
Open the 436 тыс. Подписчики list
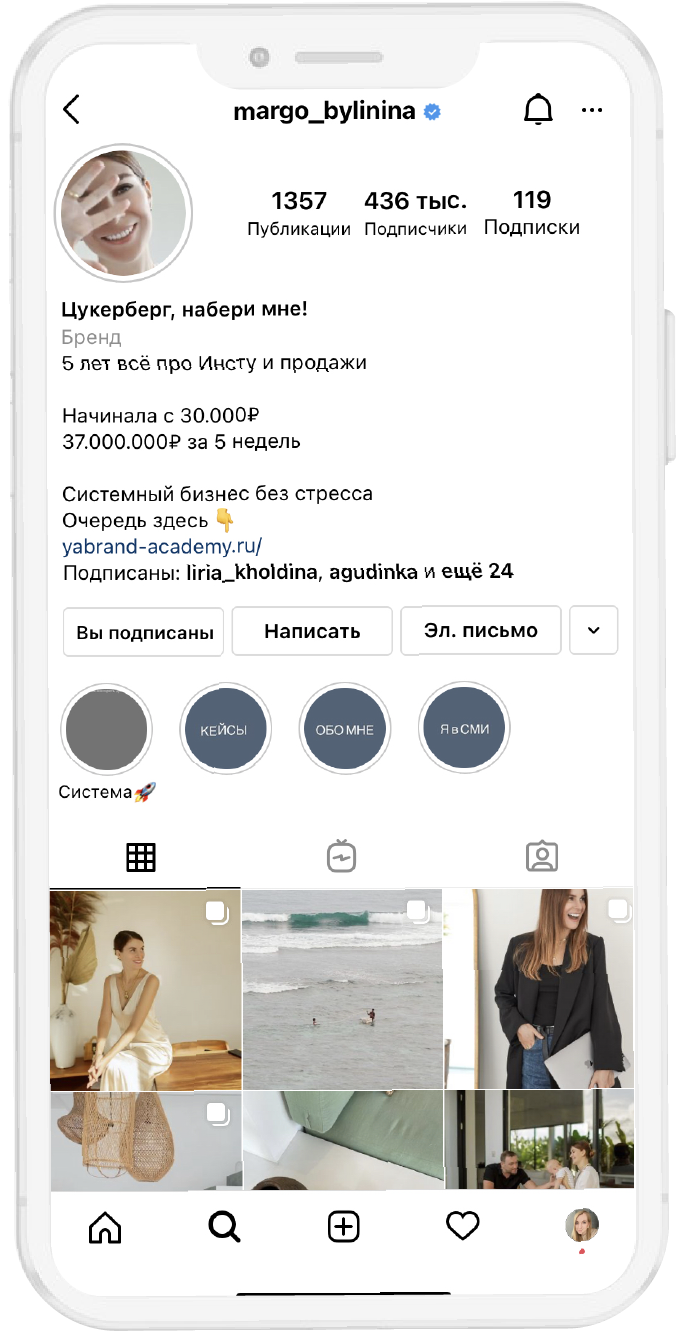(415, 213)
